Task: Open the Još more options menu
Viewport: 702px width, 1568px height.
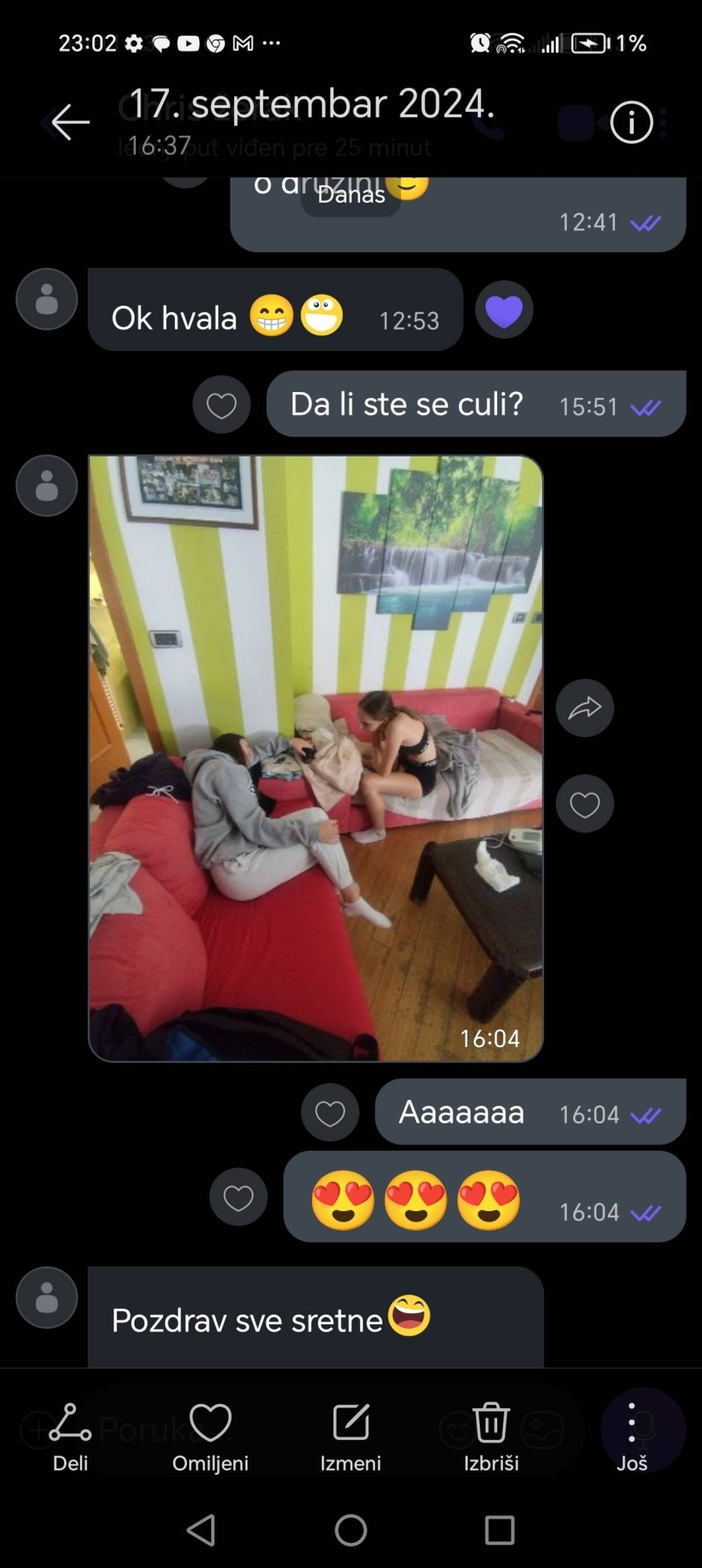Action: pos(631,1437)
